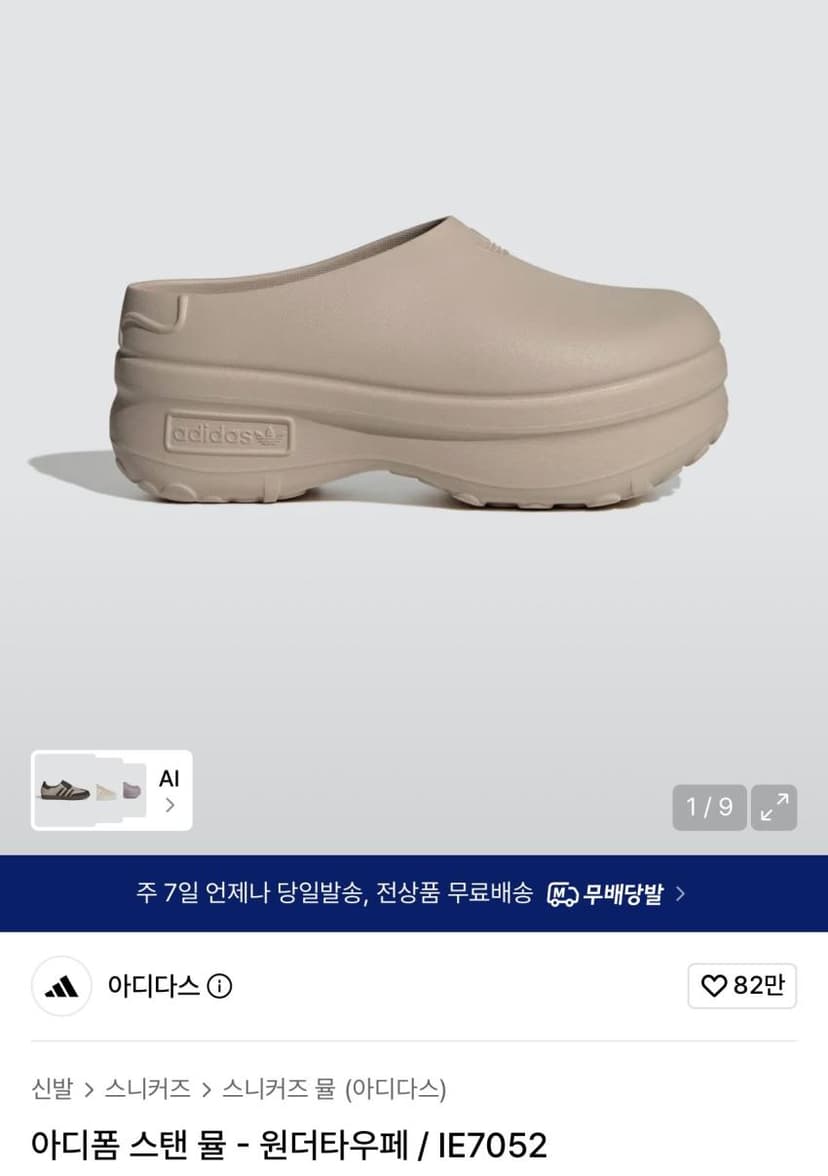The width and height of the screenshot is (828, 1176).
Task: Like the 아디다스 brand with the heart button
Action: pyautogui.click(x=742, y=986)
